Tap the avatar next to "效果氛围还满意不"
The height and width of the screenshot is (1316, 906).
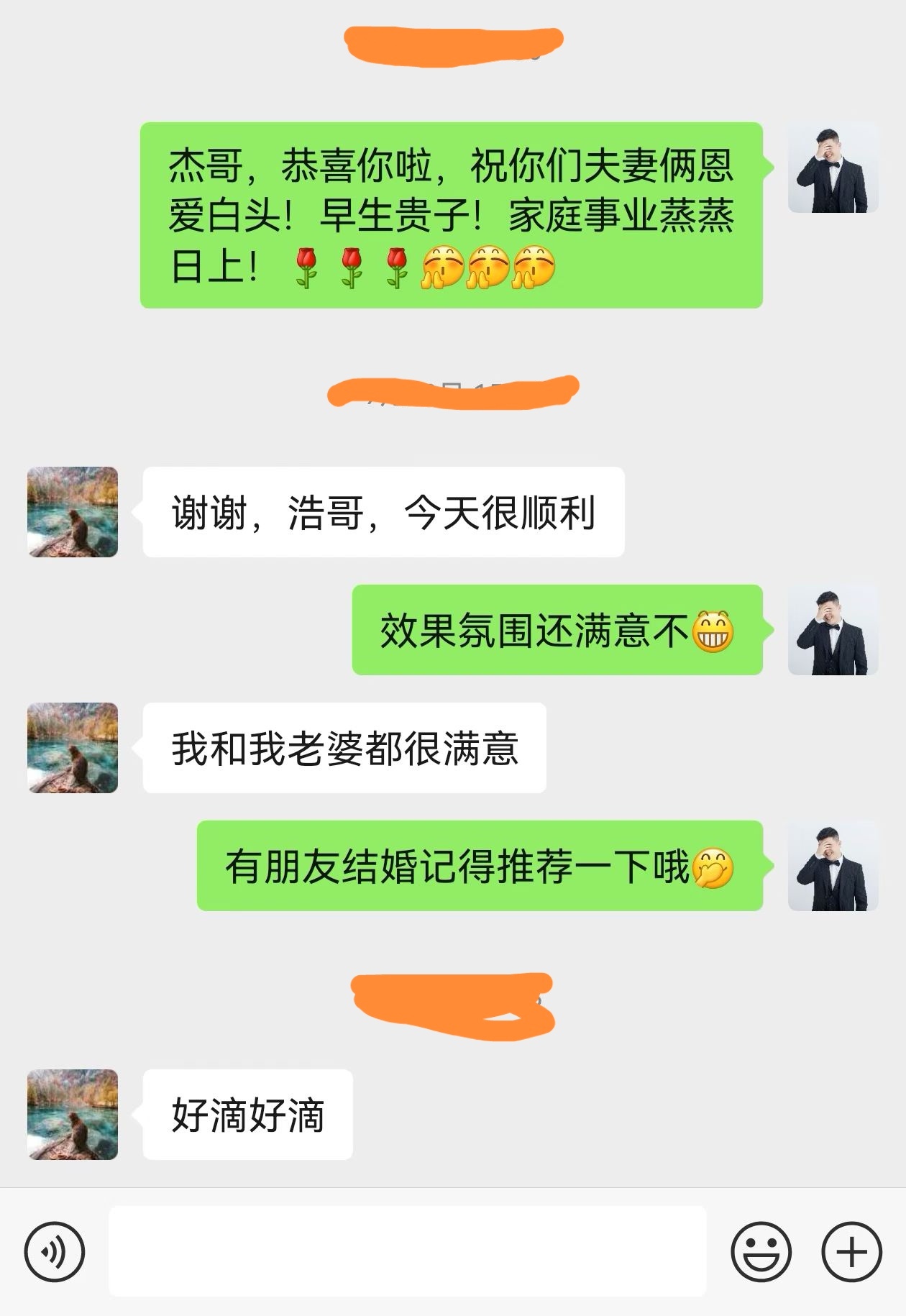pyautogui.click(x=833, y=630)
